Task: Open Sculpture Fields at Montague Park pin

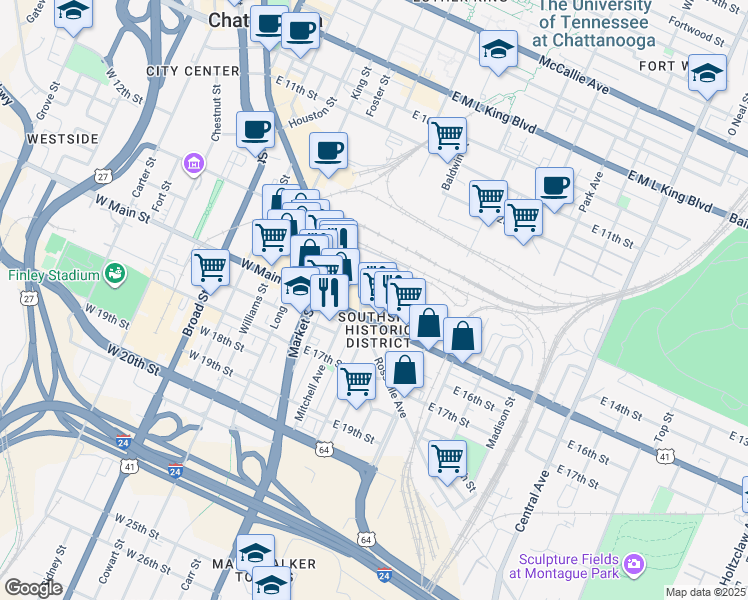Action: coord(634,565)
